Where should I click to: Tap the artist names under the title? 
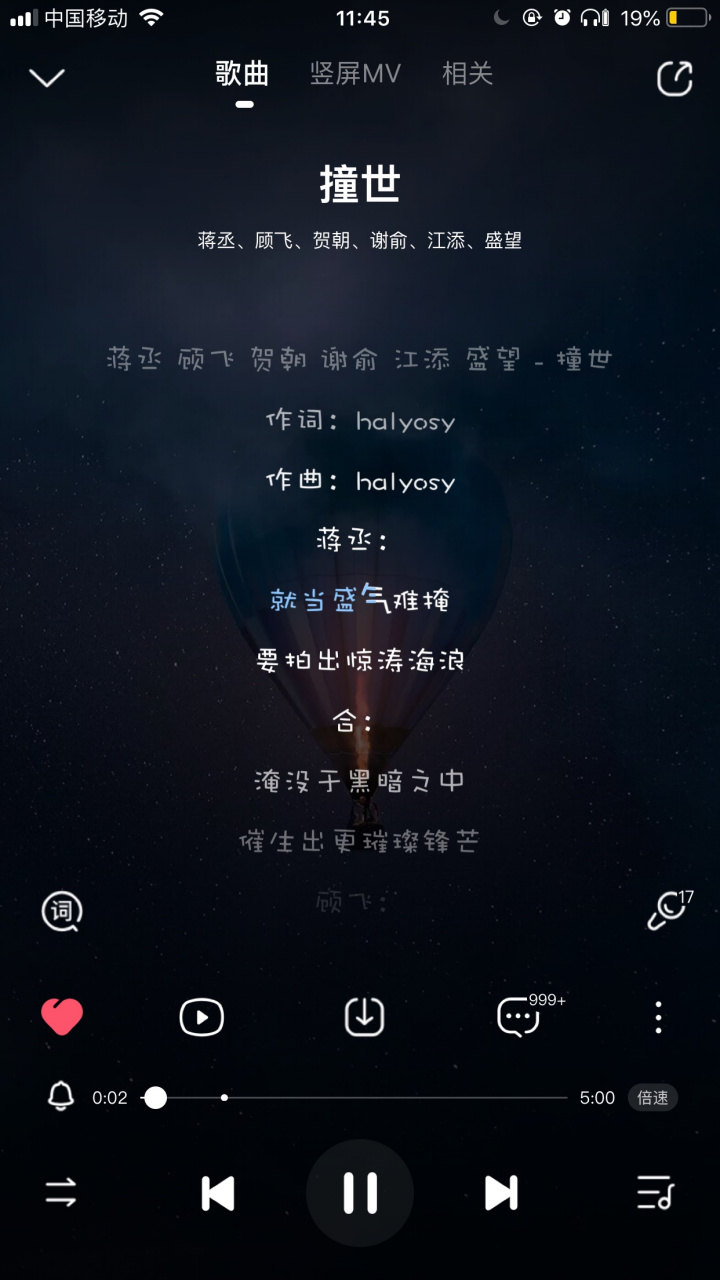point(360,240)
